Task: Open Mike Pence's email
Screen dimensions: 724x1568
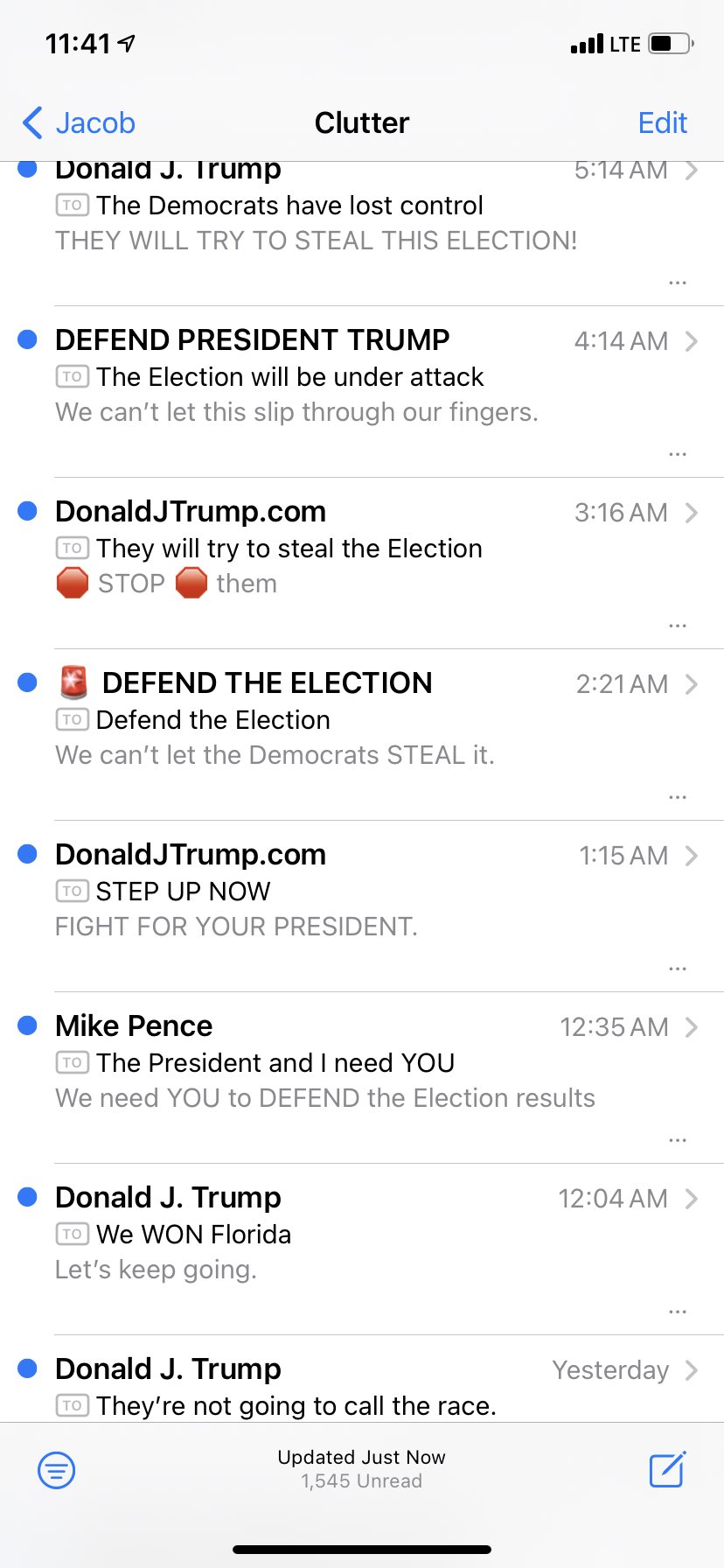Action: 362,1078
